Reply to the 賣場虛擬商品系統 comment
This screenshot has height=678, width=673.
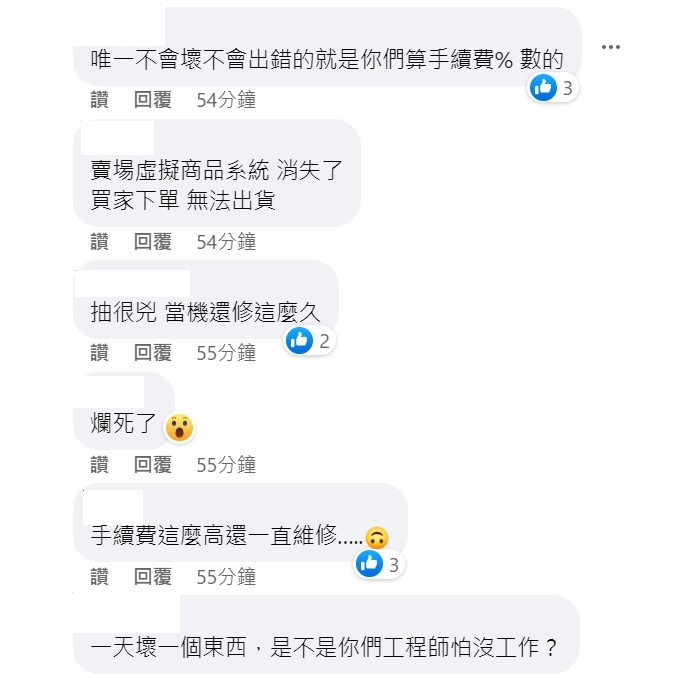coord(153,241)
